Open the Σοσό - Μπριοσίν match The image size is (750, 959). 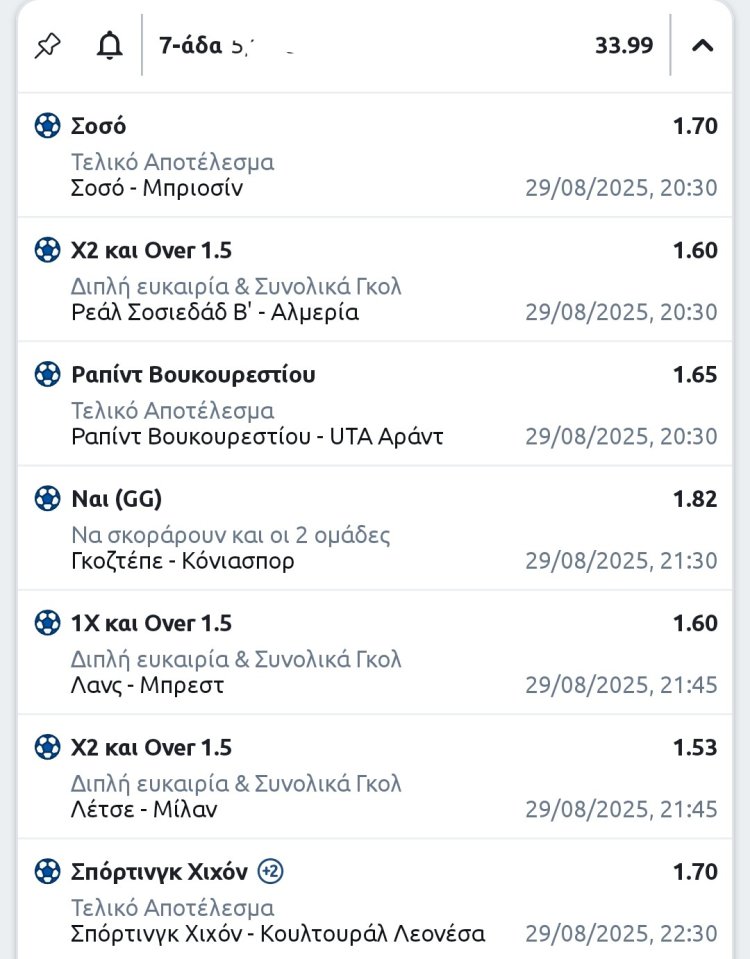pyautogui.click(x=157, y=188)
